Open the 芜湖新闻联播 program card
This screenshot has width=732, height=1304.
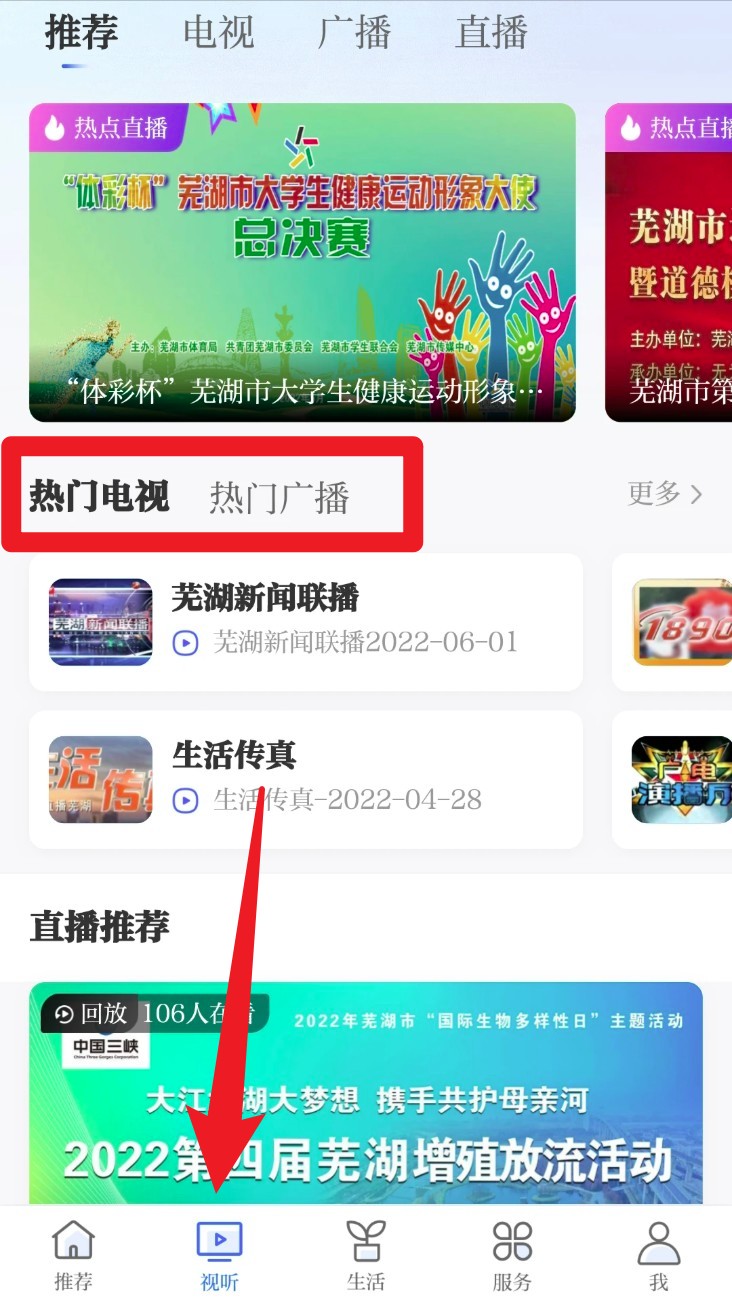305,622
